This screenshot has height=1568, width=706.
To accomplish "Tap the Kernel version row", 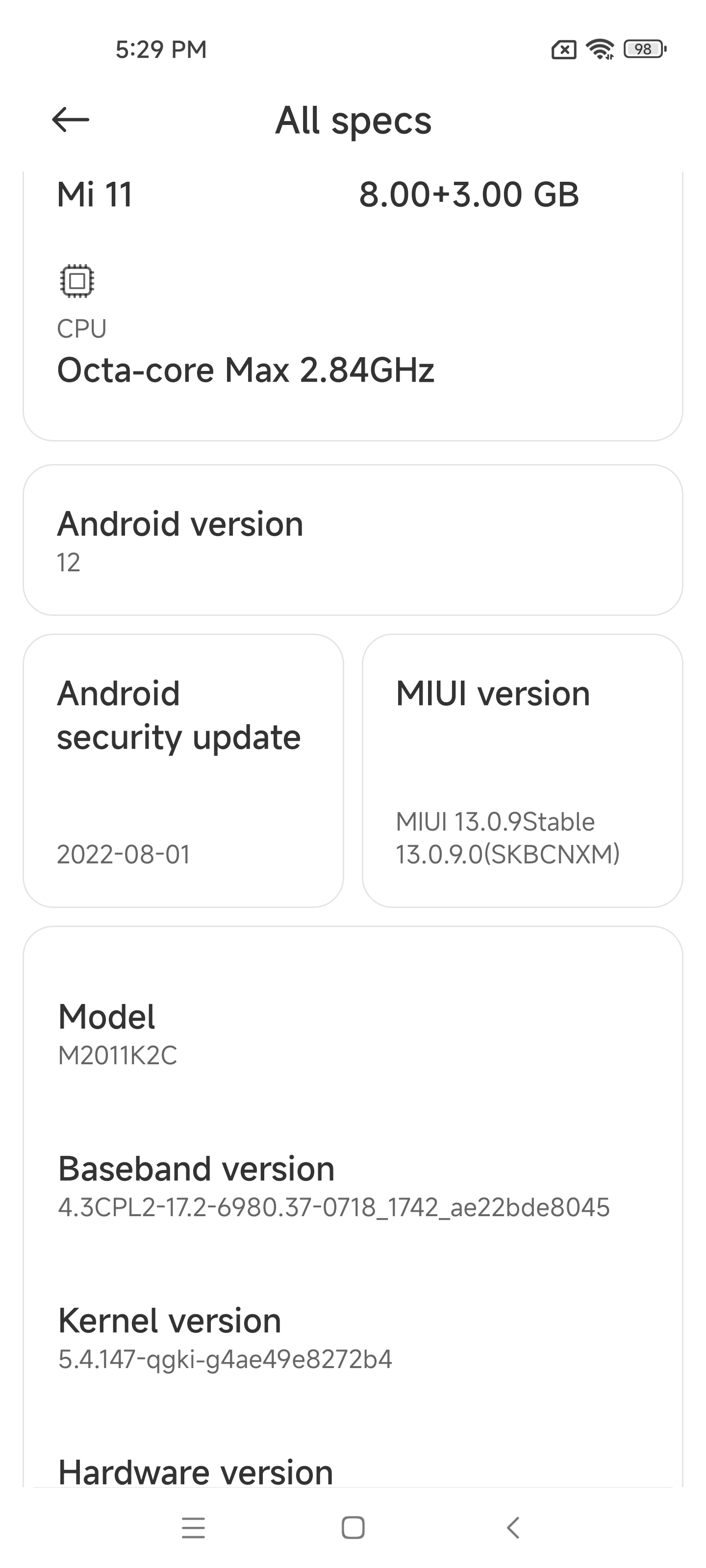I will [x=353, y=1337].
